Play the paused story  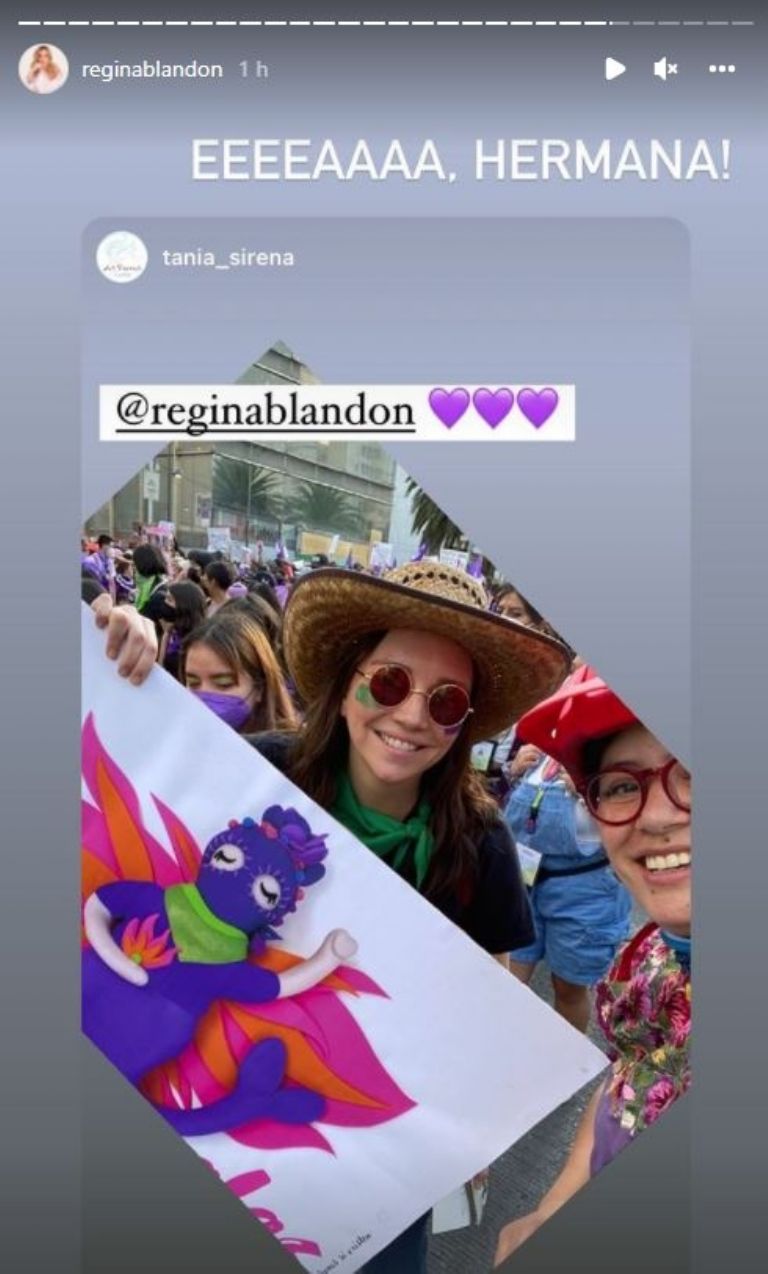(x=615, y=69)
